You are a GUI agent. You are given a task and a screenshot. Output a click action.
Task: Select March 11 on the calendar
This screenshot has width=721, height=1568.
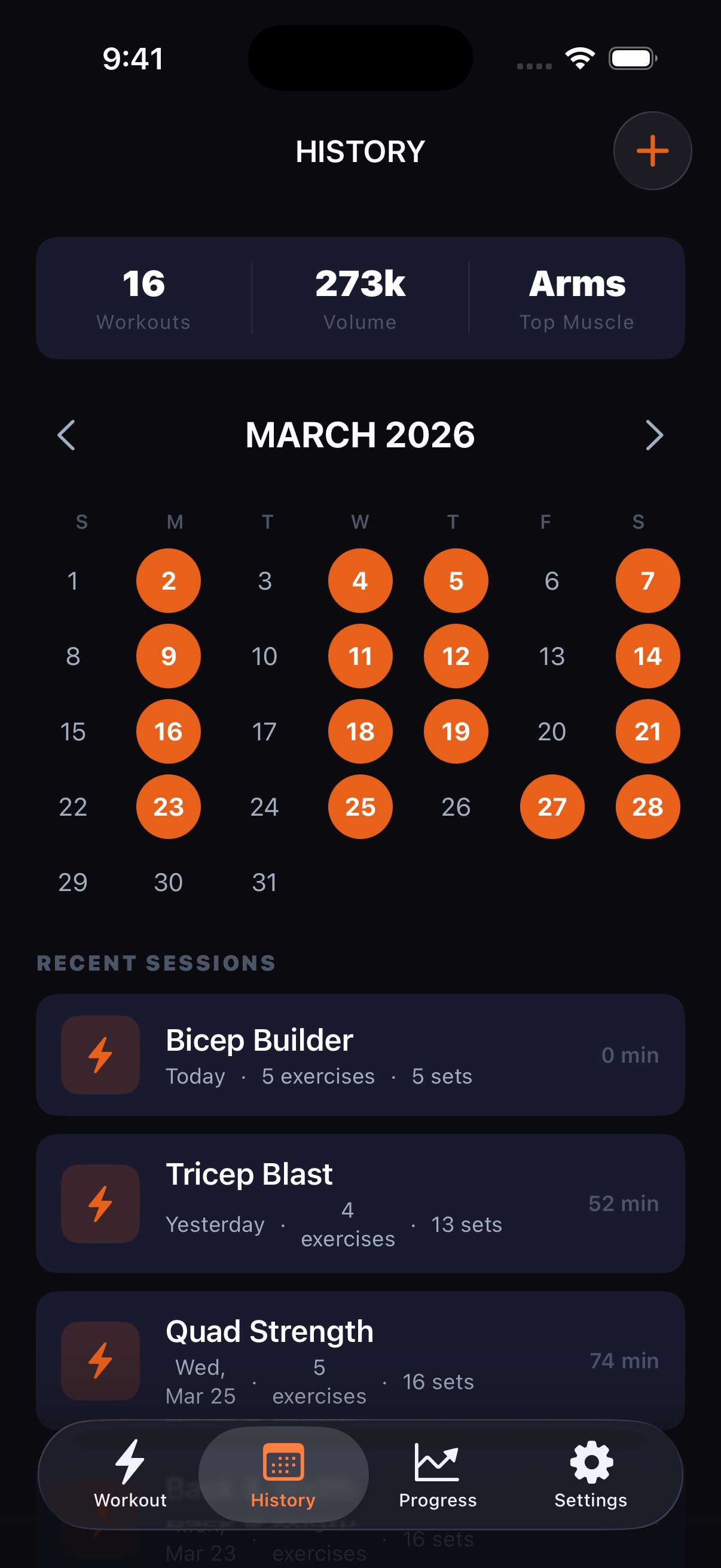tap(360, 656)
